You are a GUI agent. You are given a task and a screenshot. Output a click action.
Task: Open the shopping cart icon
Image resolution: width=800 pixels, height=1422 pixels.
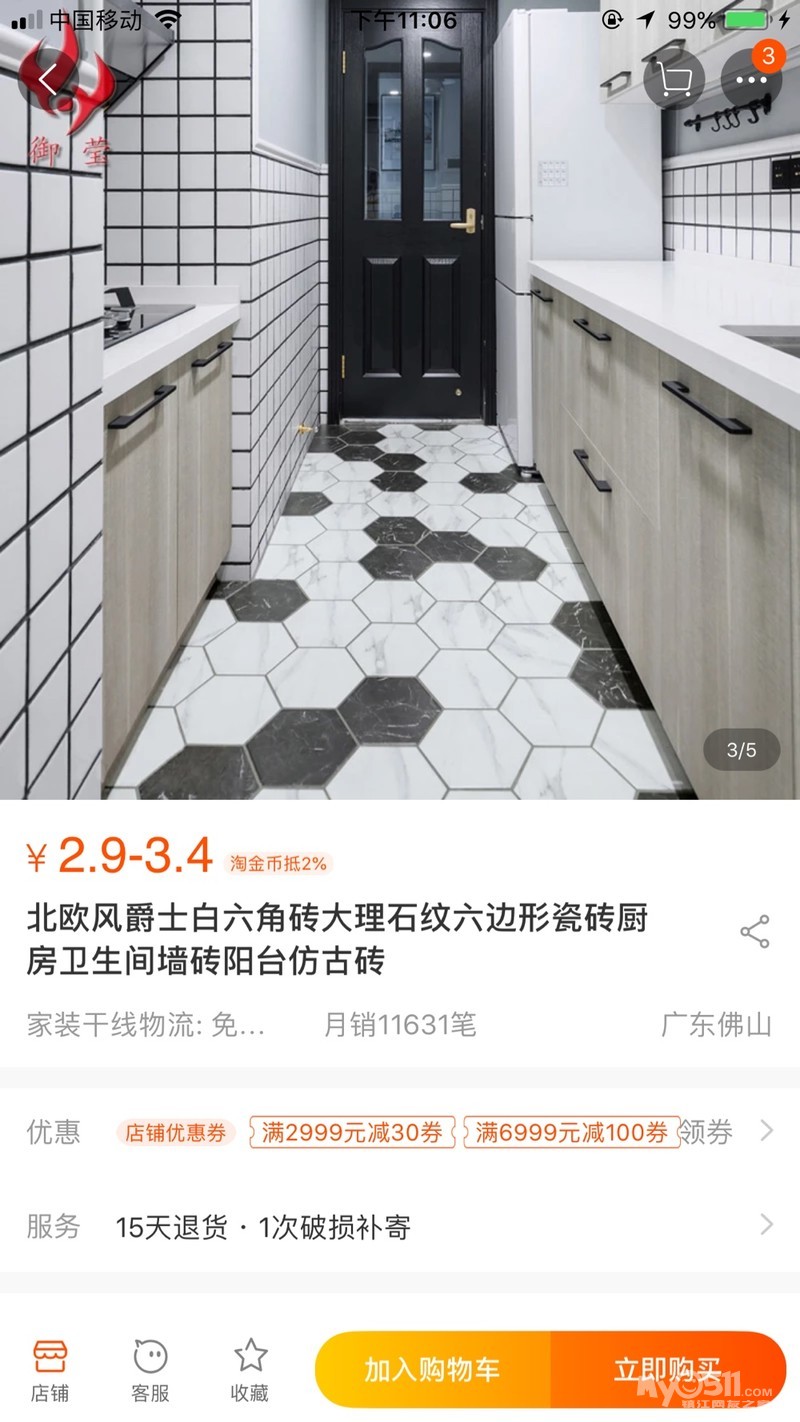point(674,79)
